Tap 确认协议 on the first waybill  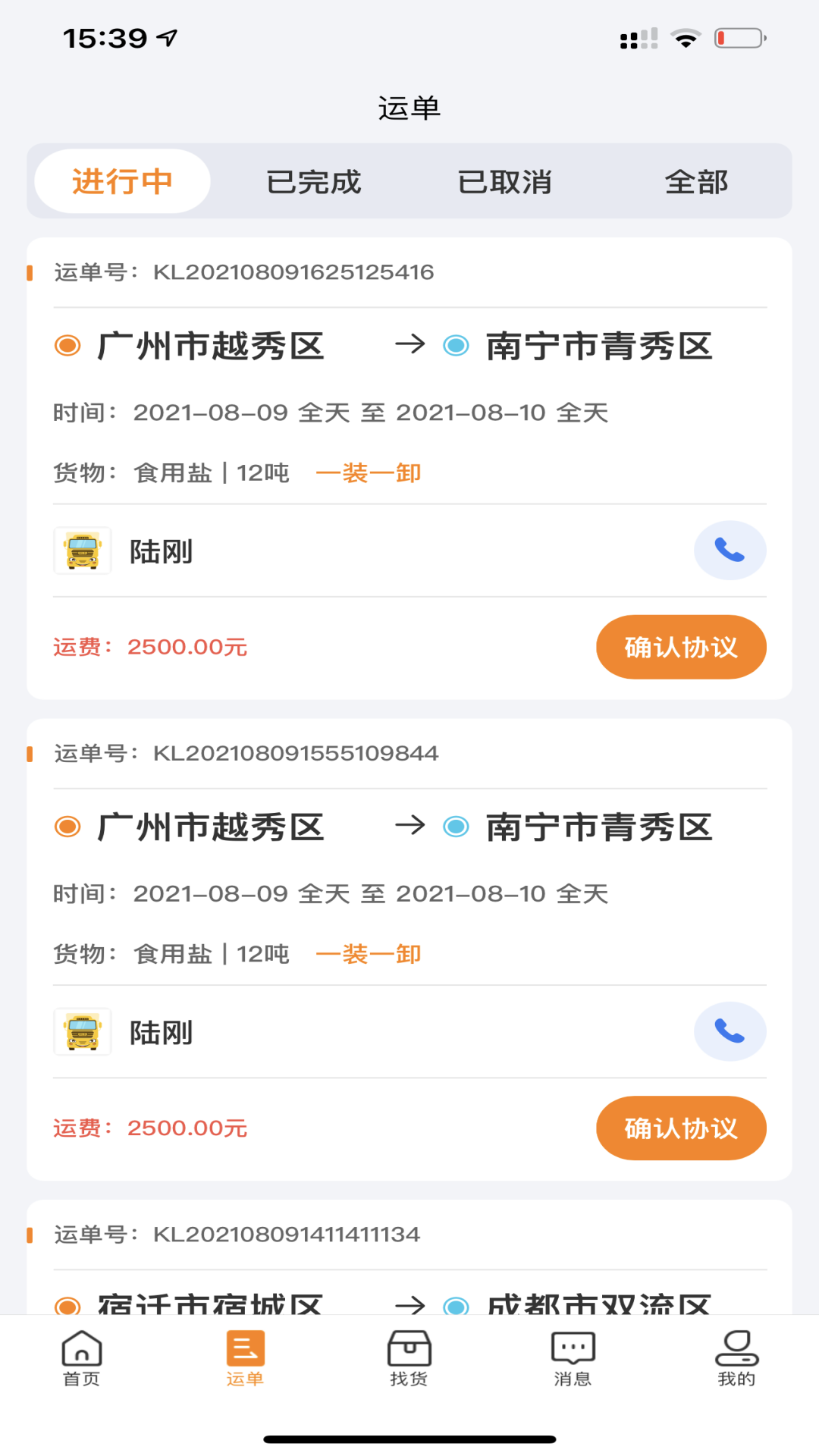(680, 647)
